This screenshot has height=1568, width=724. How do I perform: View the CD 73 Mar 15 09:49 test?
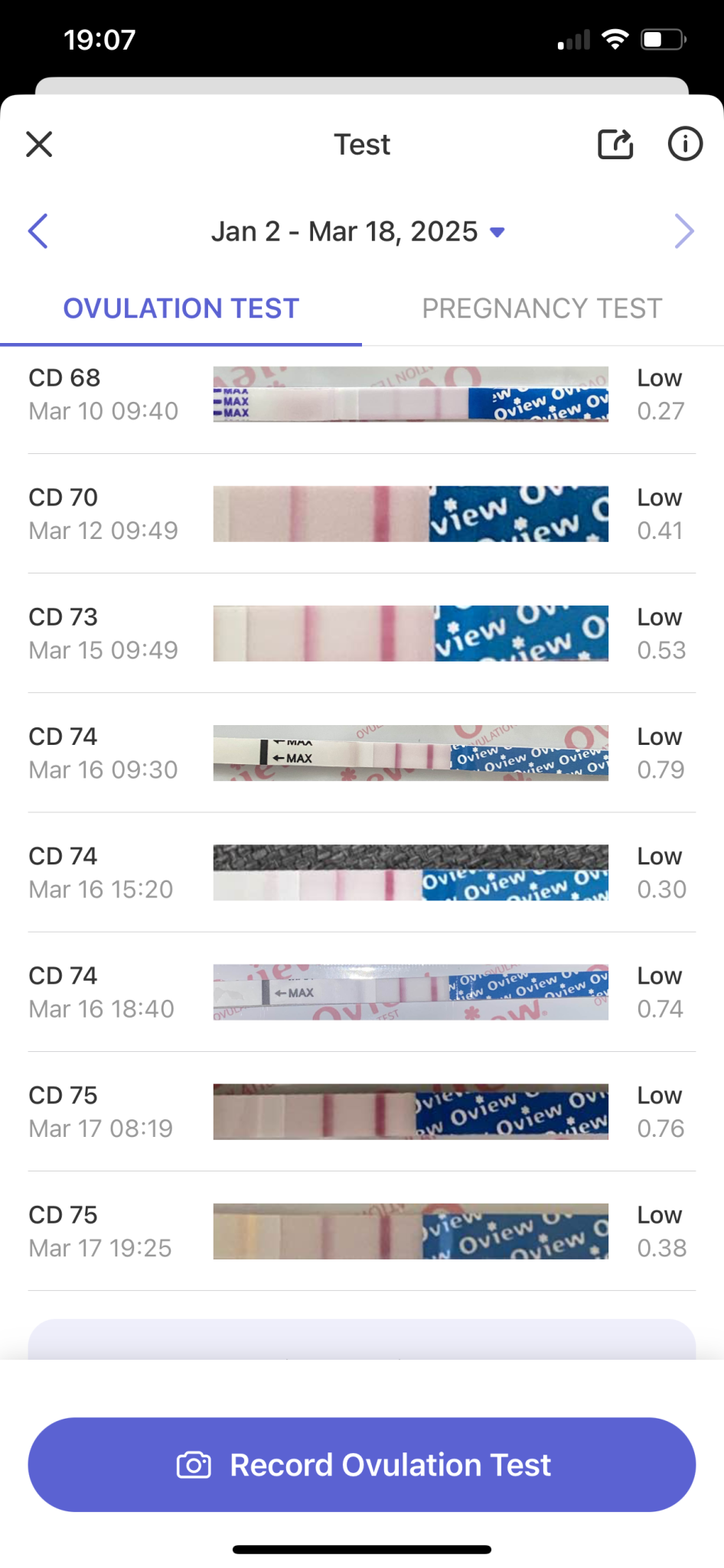click(x=361, y=633)
